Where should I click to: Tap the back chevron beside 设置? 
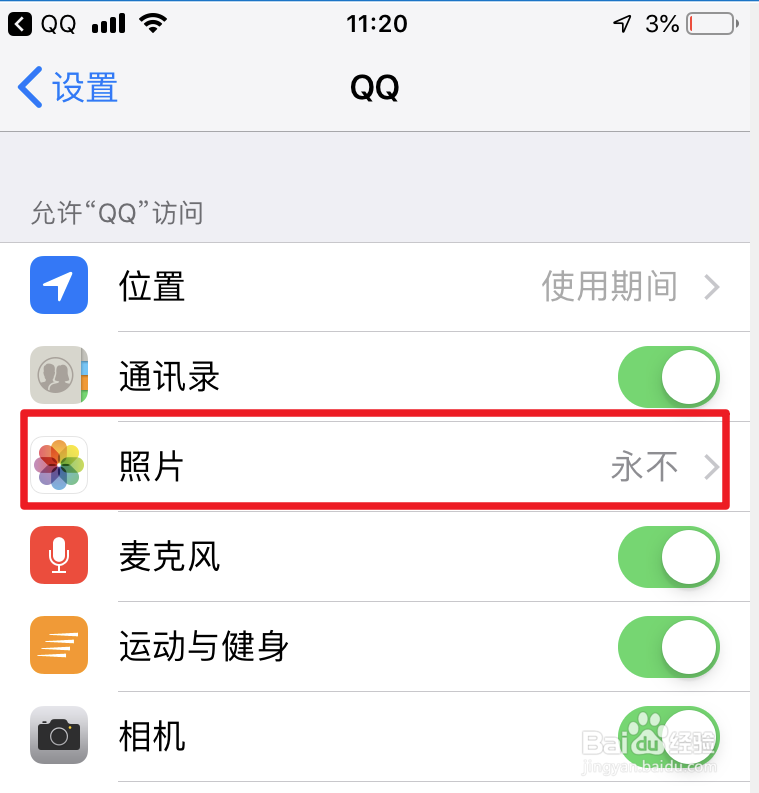(x=28, y=87)
